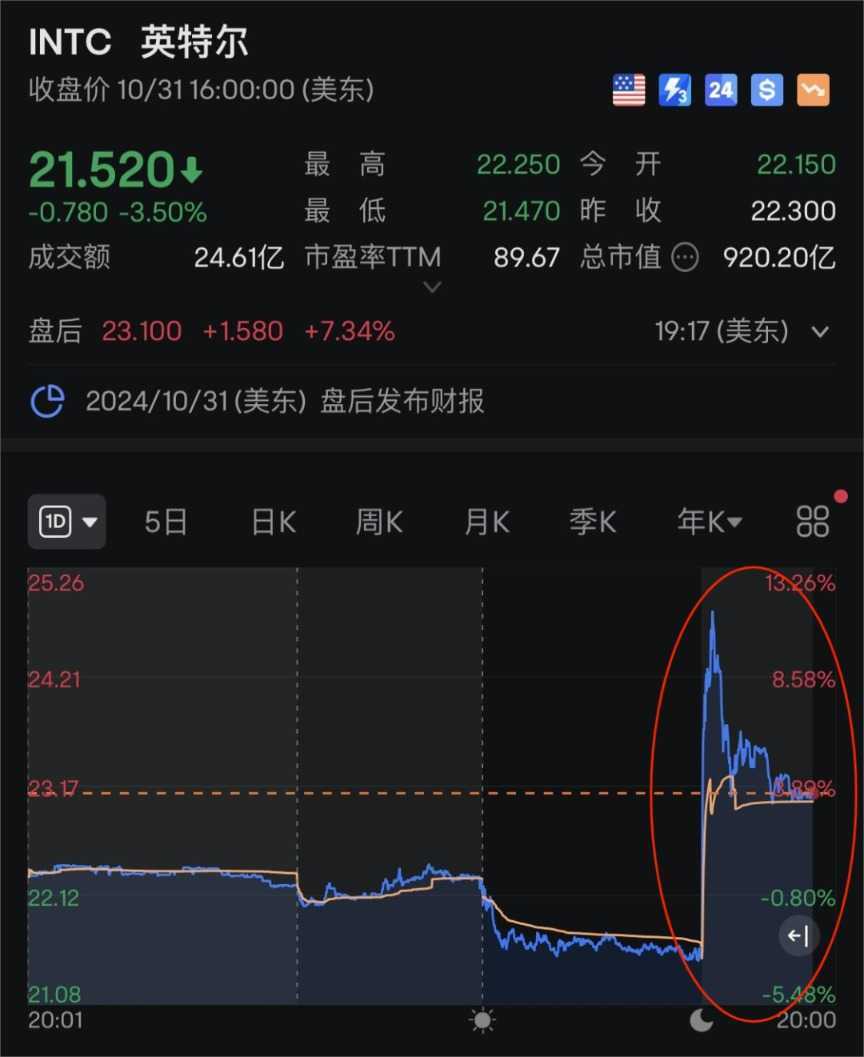Expand the 盘后 after-hours quote row

coord(820,331)
